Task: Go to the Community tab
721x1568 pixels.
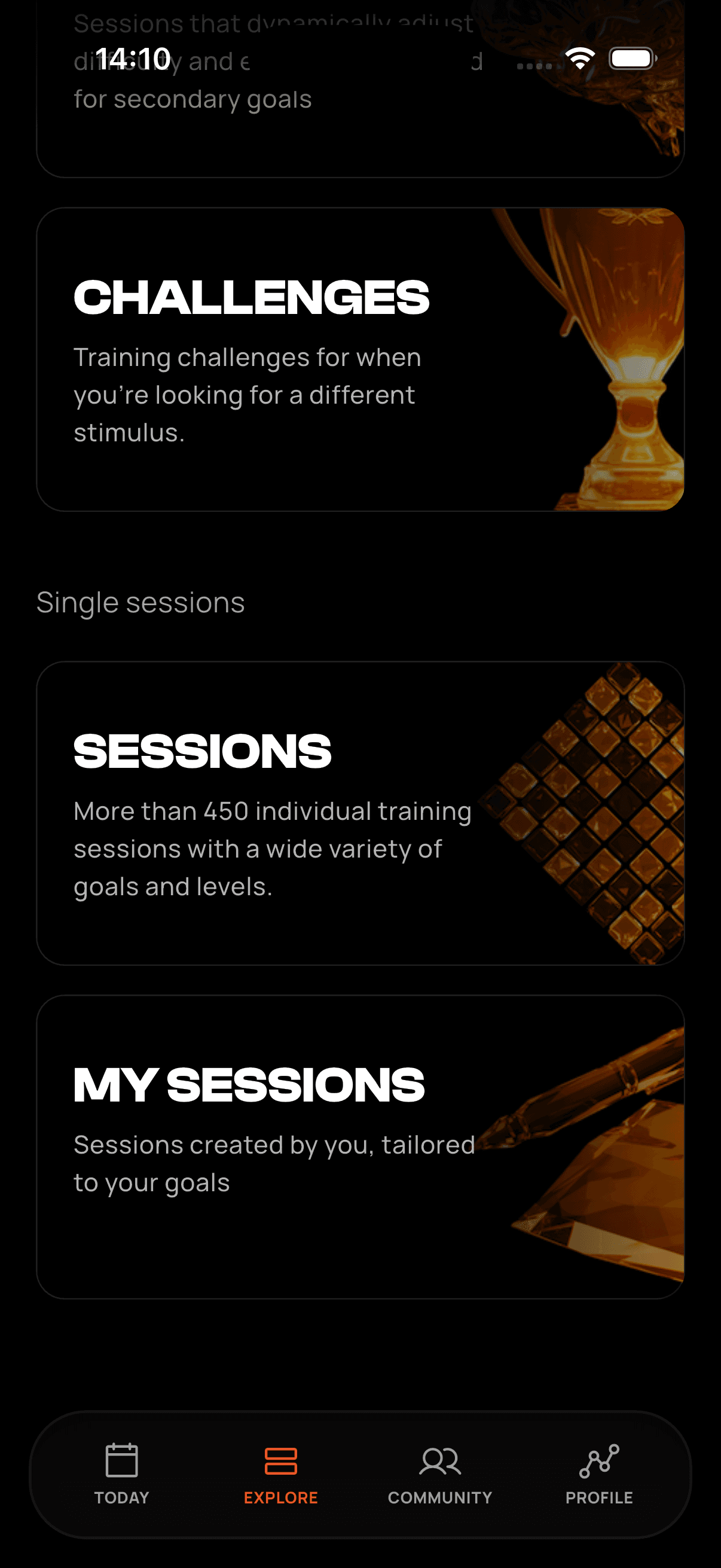Action: tap(440, 1474)
